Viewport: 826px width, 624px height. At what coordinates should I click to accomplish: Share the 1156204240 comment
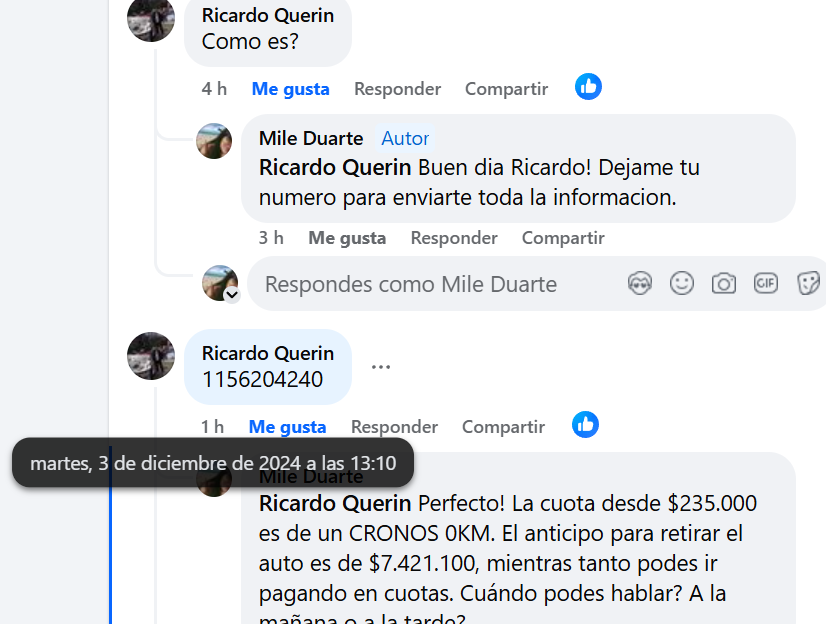coord(503,427)
